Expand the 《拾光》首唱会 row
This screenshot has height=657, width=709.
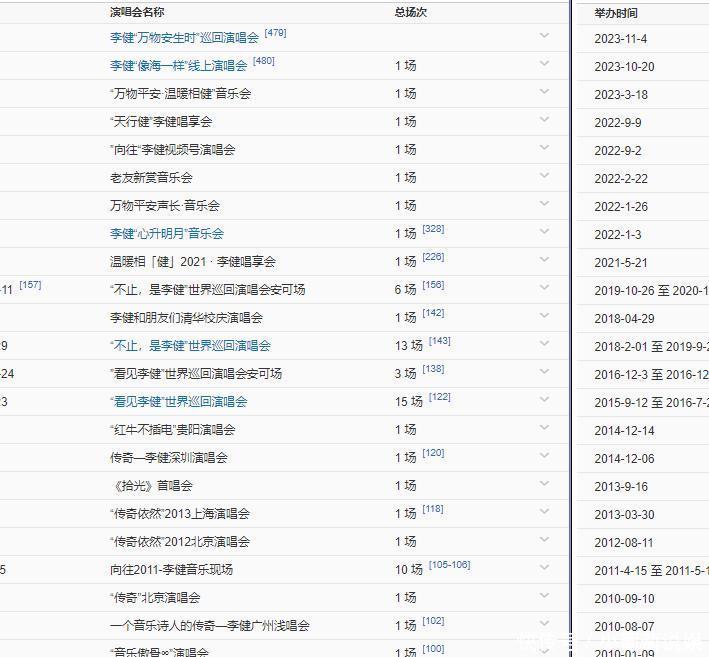click(544, 484)
